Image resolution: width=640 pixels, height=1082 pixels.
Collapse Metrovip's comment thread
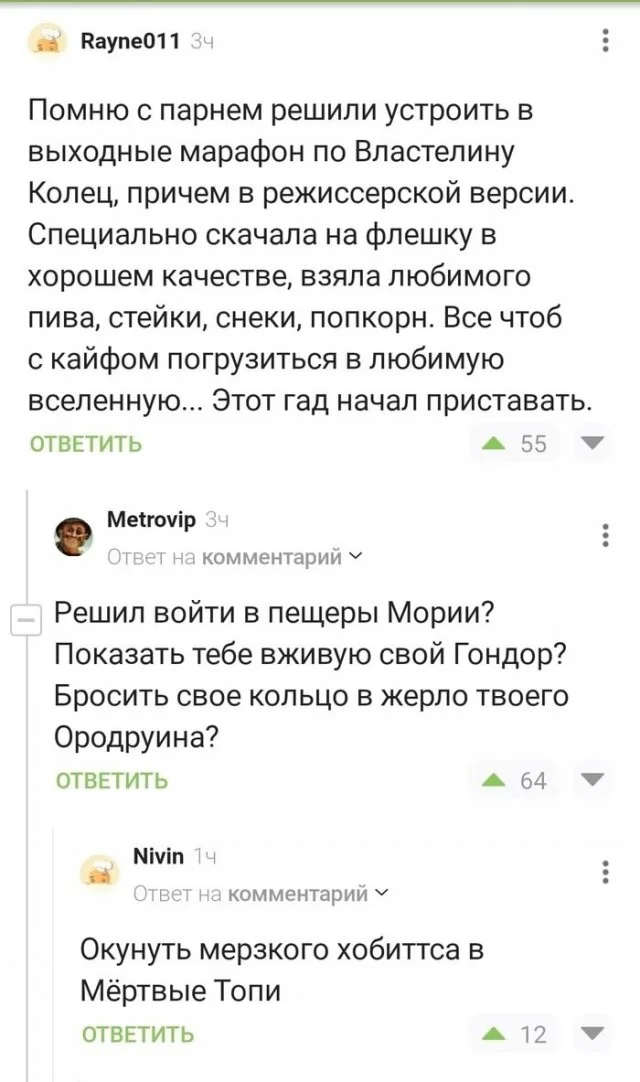(23, 622)
